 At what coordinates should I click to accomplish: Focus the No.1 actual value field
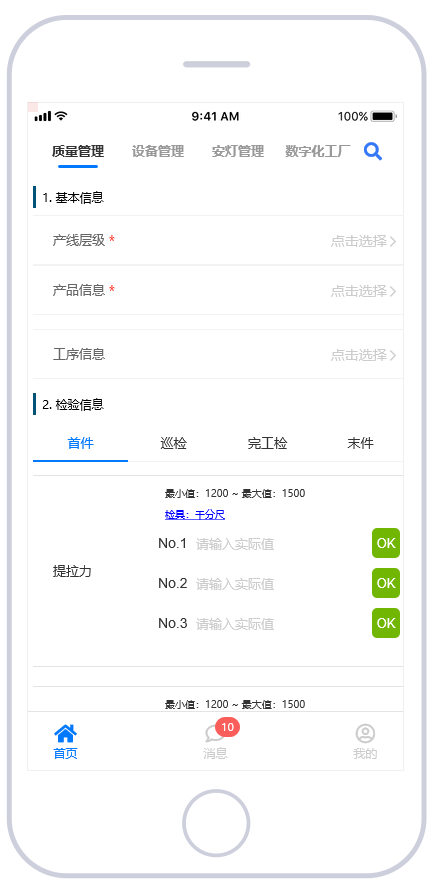pyautogui.click(x=281, y=544)
